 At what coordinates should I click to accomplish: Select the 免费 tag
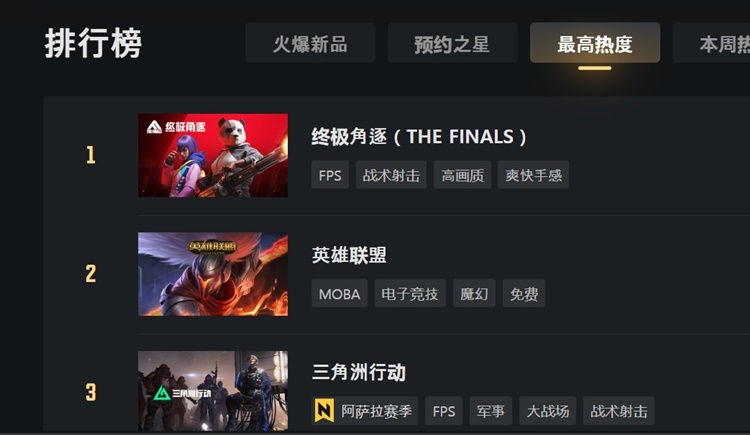(x=523, y=294)
